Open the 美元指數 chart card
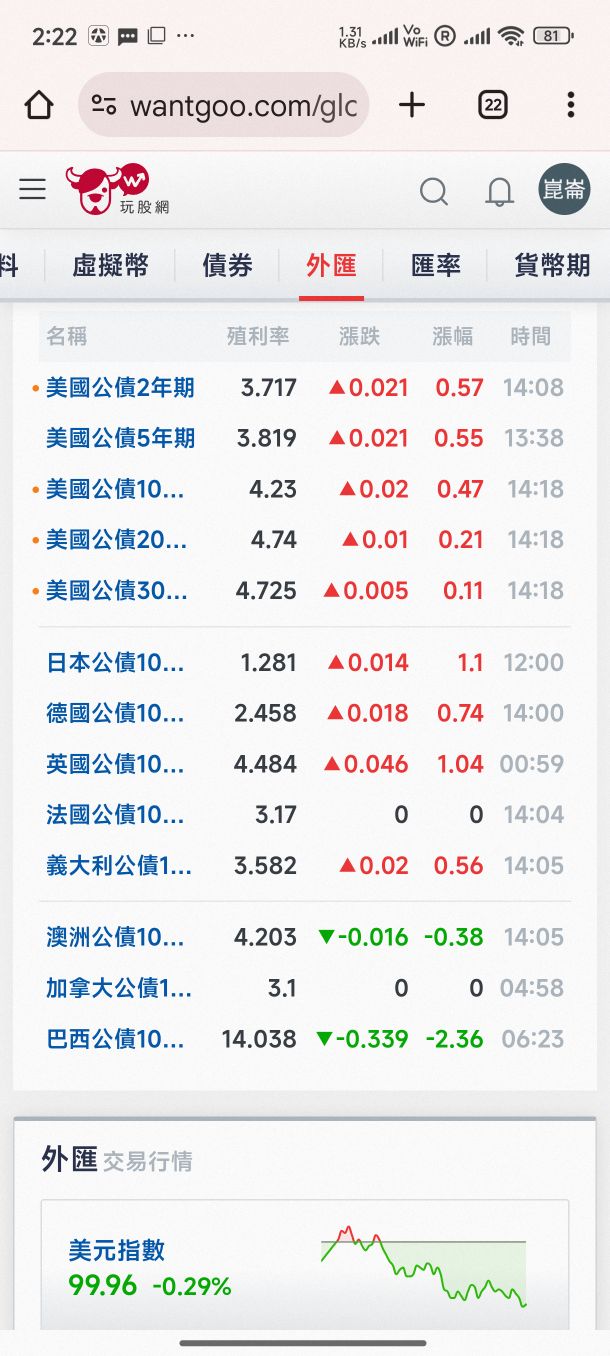Screen dimensions: 610x1356 (304, 1266)
